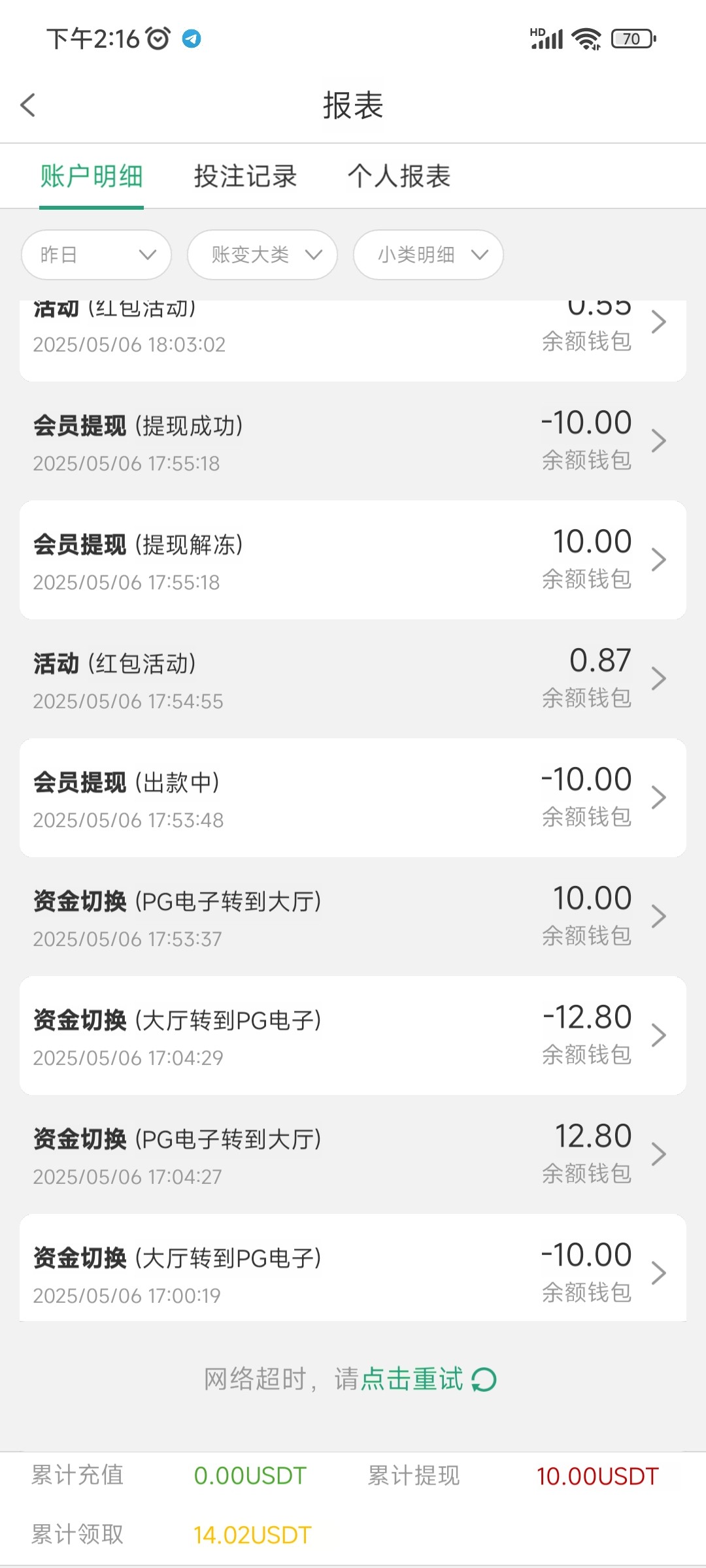Switch to the 个人报表 tab
Screen dimensions: 706x1568
point(399,176)
